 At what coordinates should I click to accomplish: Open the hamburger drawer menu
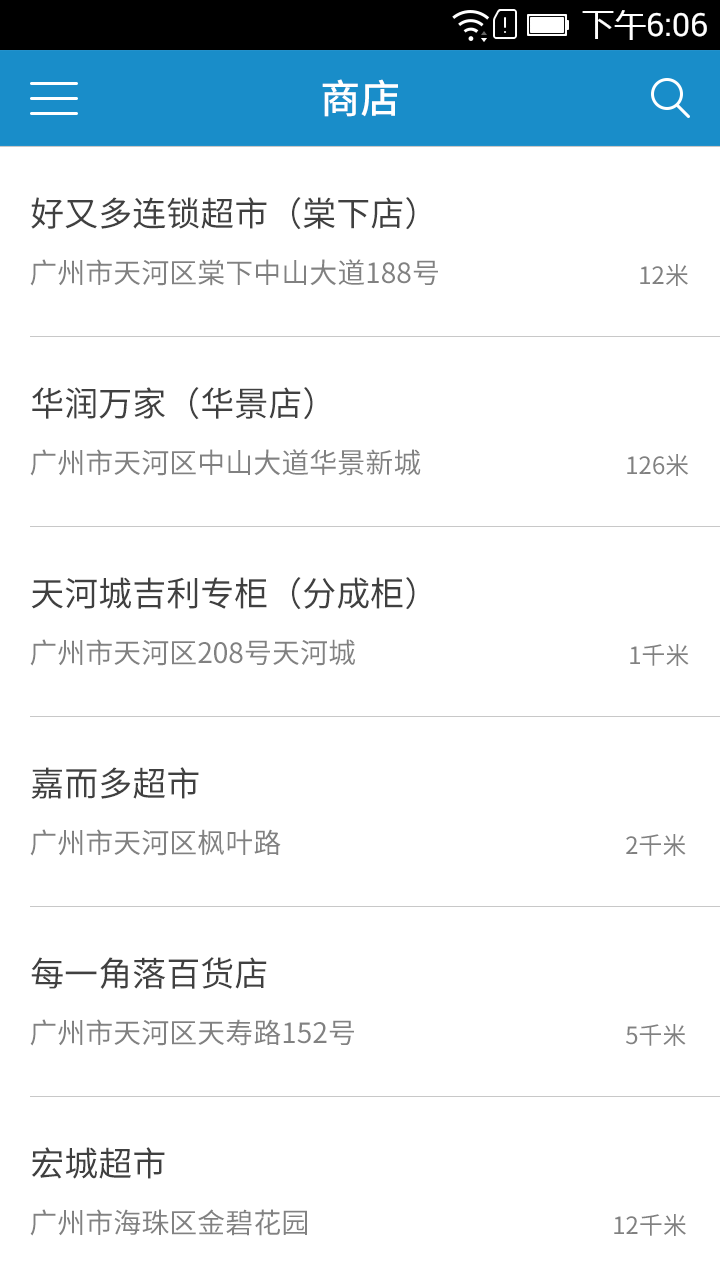tap(54, 98)
